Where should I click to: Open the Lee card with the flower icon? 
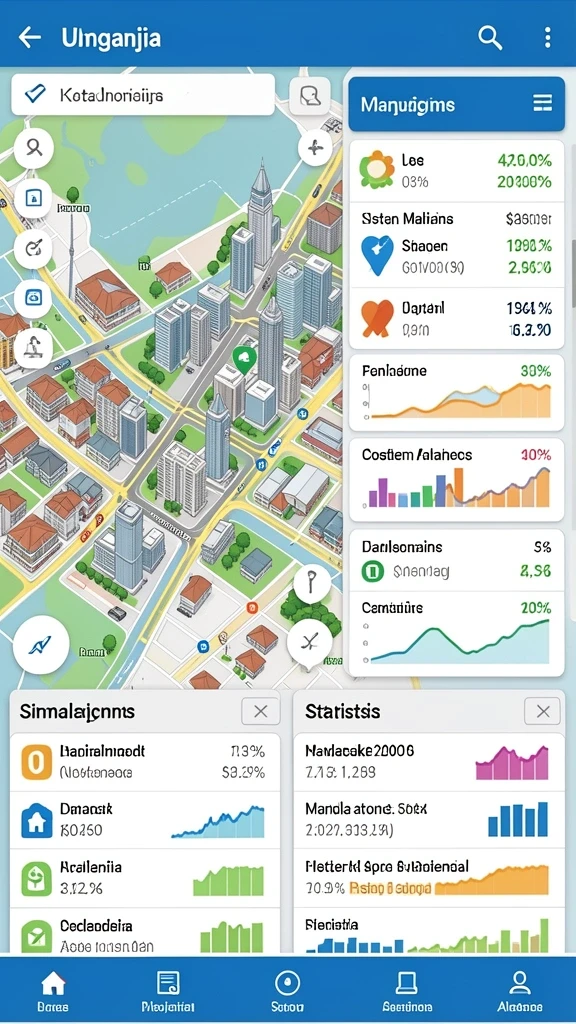click(x=456, y=170)
